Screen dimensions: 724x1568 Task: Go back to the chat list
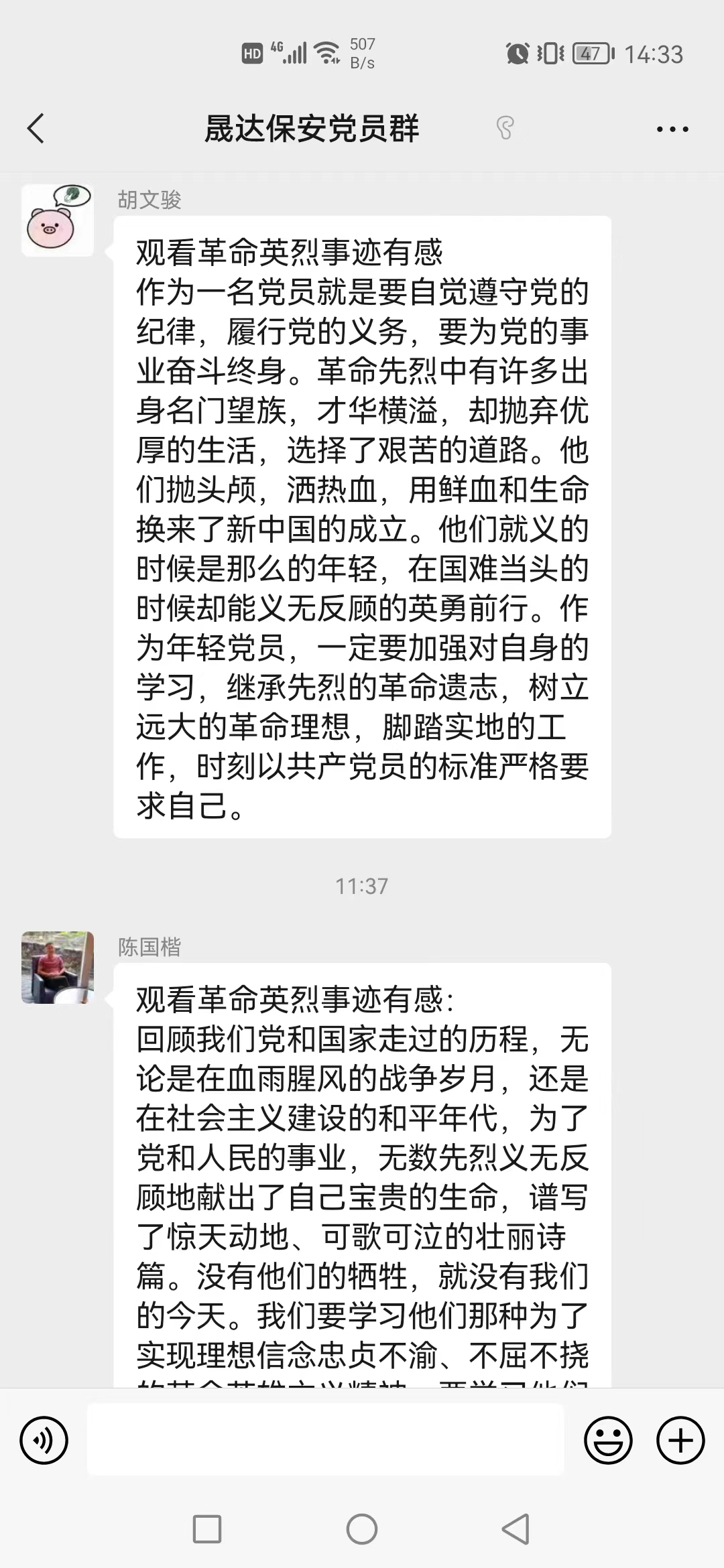36,128
